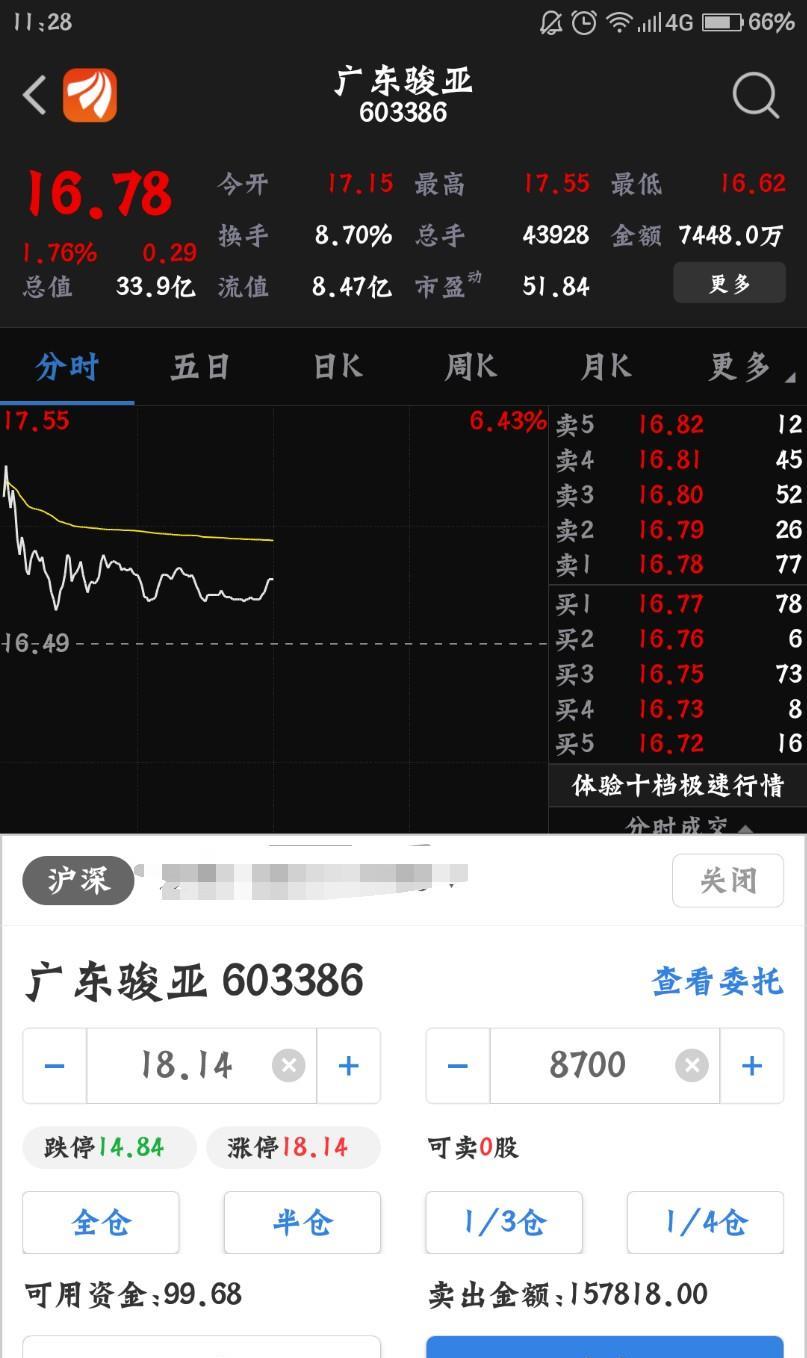Screen dimensions: 807x1358
Task: Go back using the top-left arrow
Action: point(35,96)
